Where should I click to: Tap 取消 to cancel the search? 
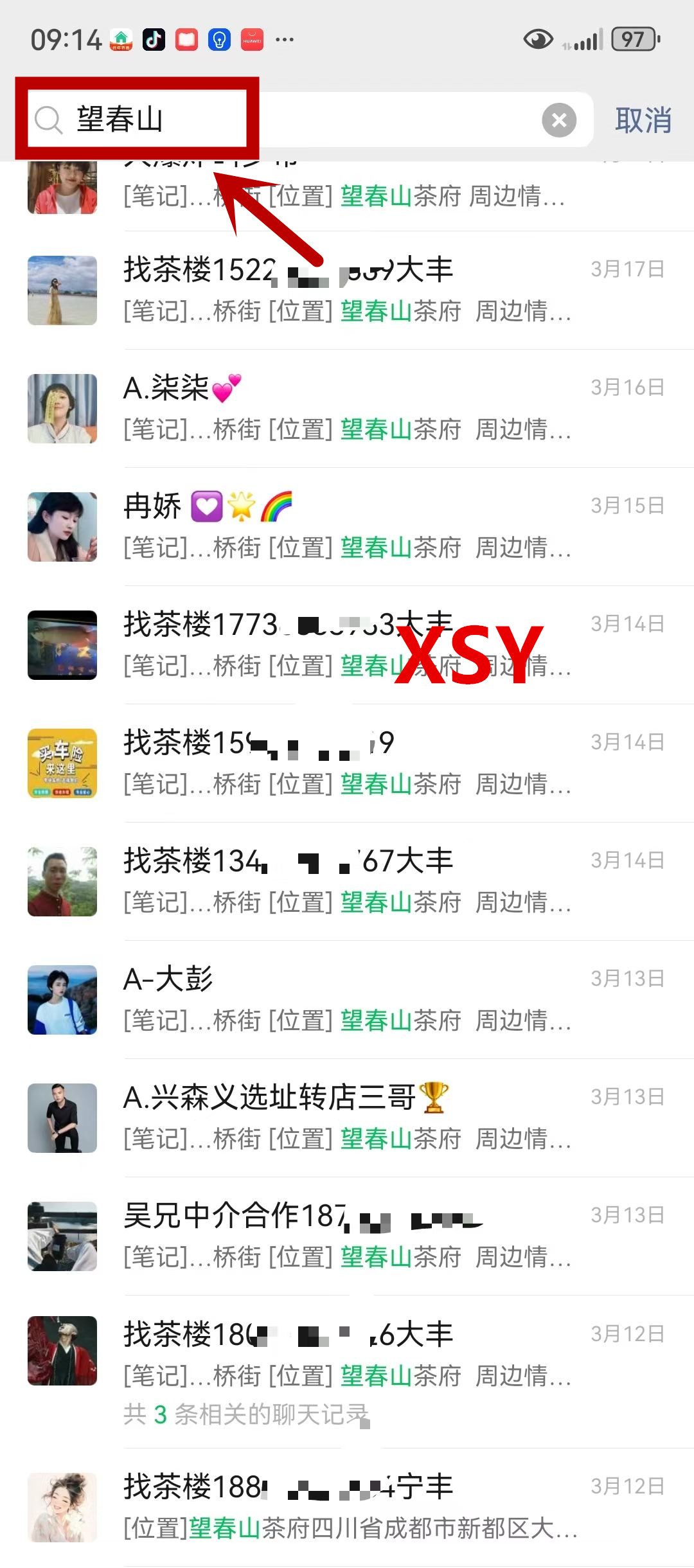click(x=643, y=120)
